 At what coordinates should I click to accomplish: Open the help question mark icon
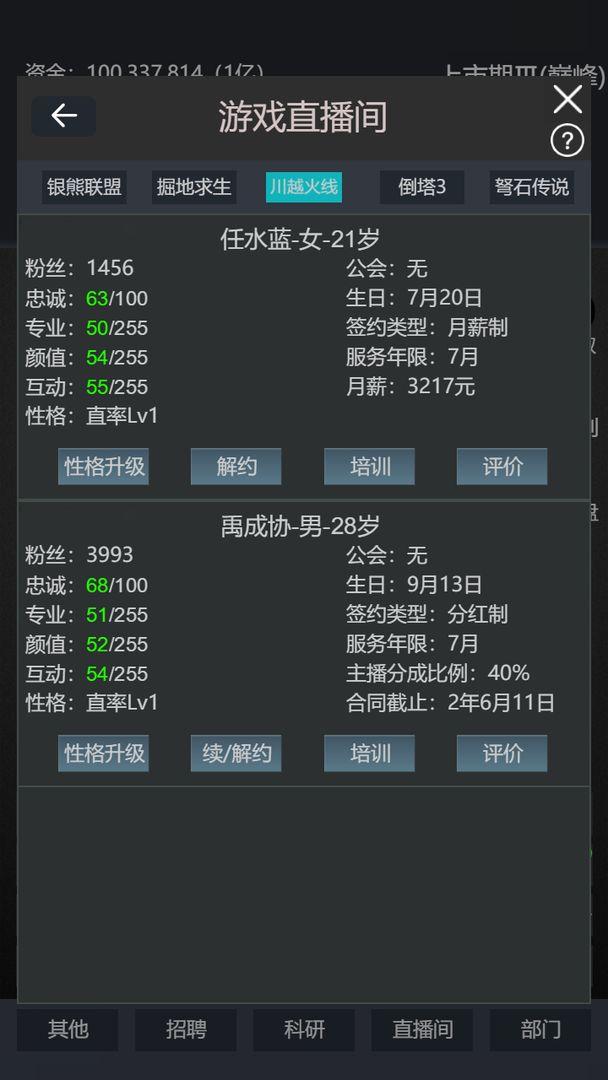[x=567, y=140]
